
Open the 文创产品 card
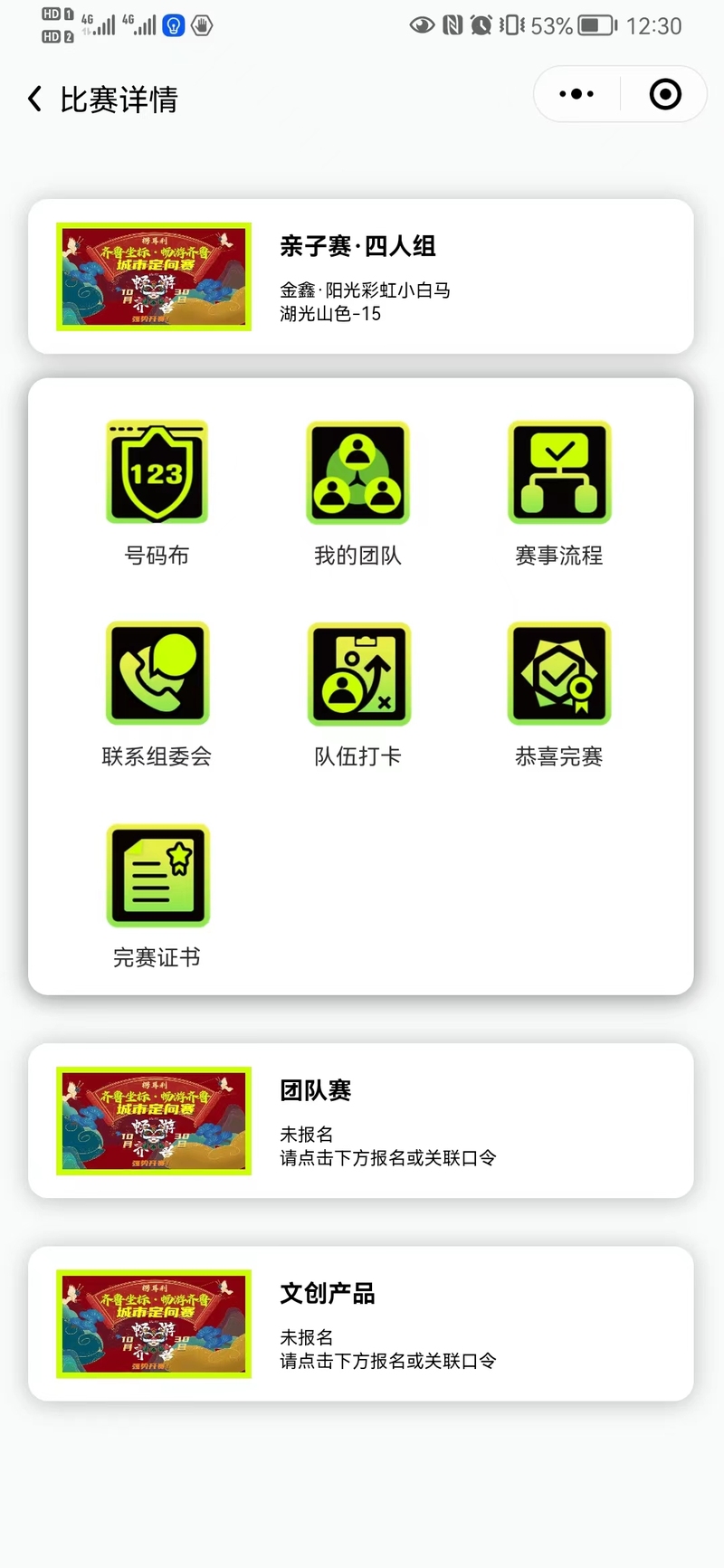point(361,1324)
